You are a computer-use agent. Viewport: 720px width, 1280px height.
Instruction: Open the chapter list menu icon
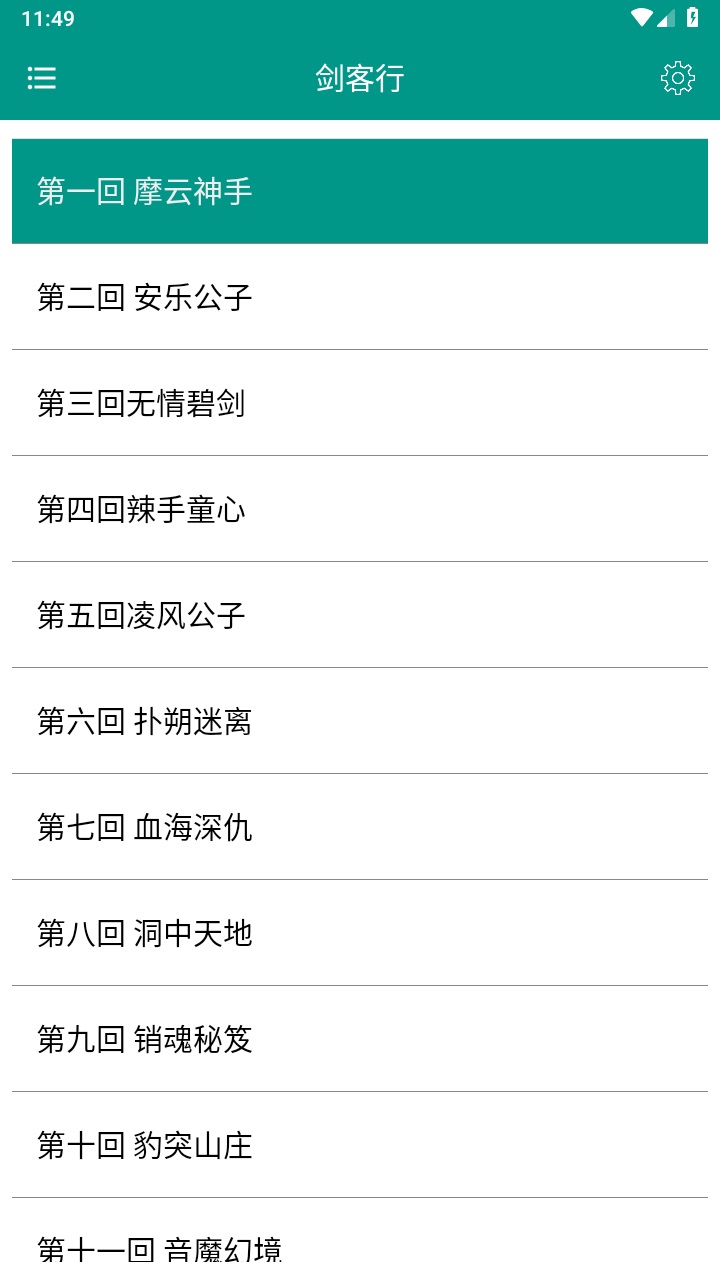[41, 78]
